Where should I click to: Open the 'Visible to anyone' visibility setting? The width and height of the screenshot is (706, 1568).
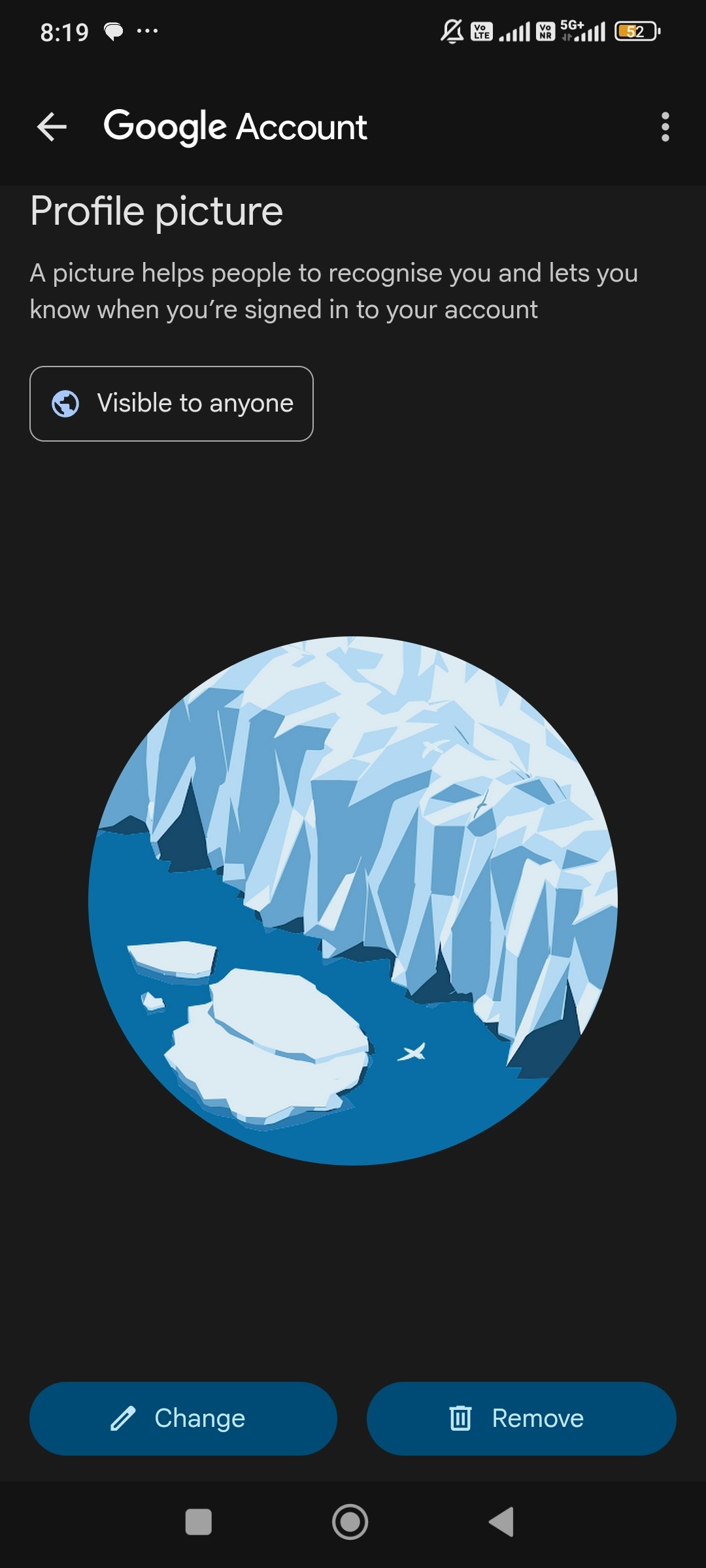pos(171,404)
